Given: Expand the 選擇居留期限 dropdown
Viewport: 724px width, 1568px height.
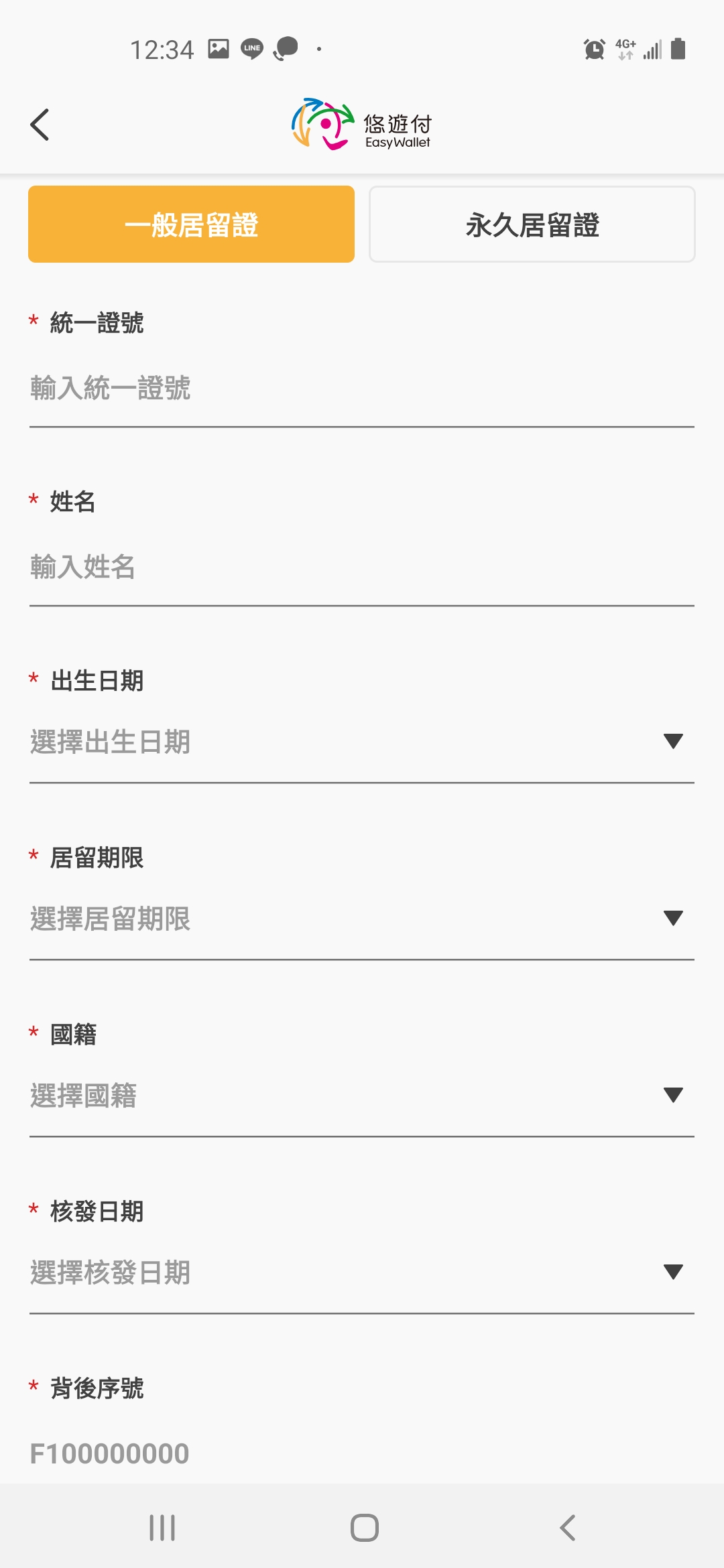Looking at the screenshot, I should (362, 919).
